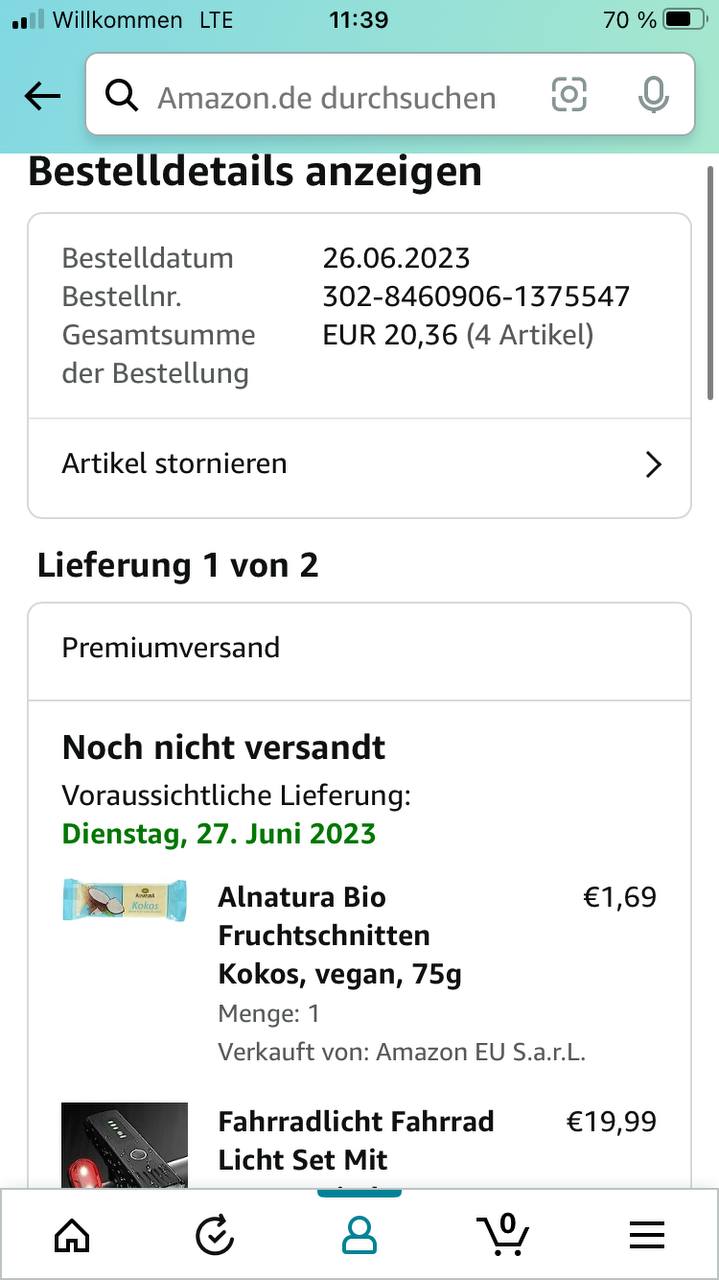Open camera lens search
The height and width of the screenshot is (1280, 719).
569,95
